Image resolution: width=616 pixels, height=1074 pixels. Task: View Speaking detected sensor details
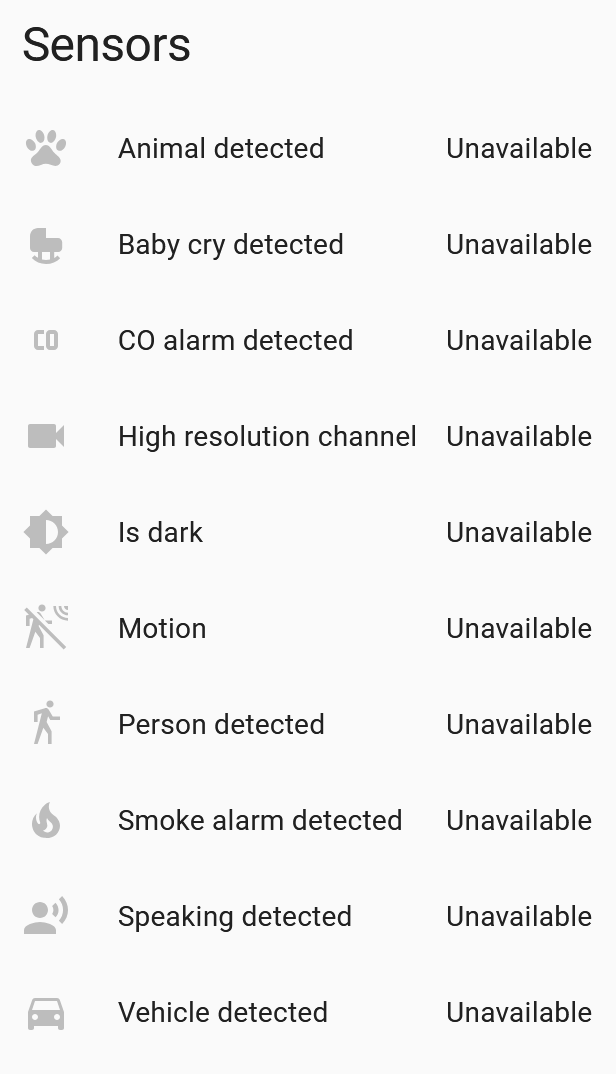(x=235, y=917)
